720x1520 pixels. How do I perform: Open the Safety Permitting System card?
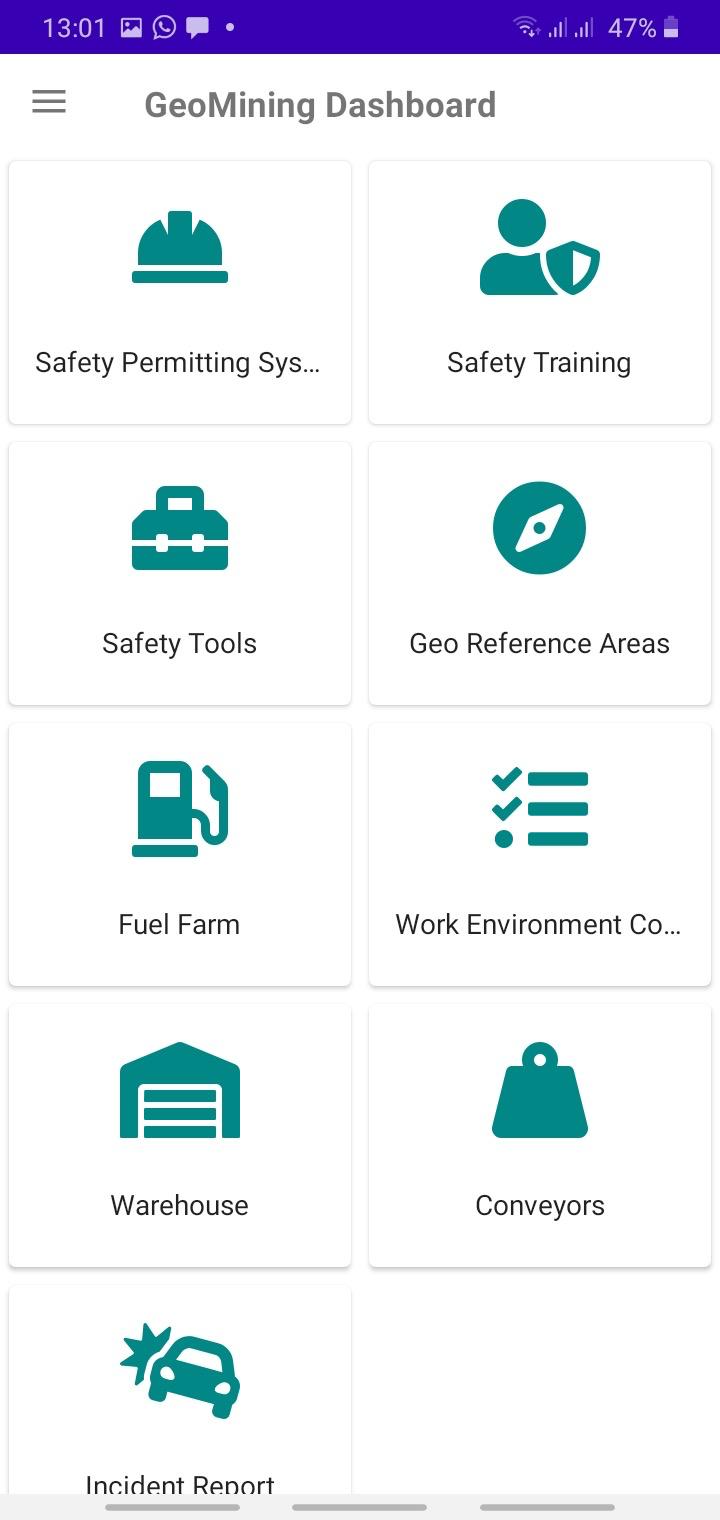point(180,292)
